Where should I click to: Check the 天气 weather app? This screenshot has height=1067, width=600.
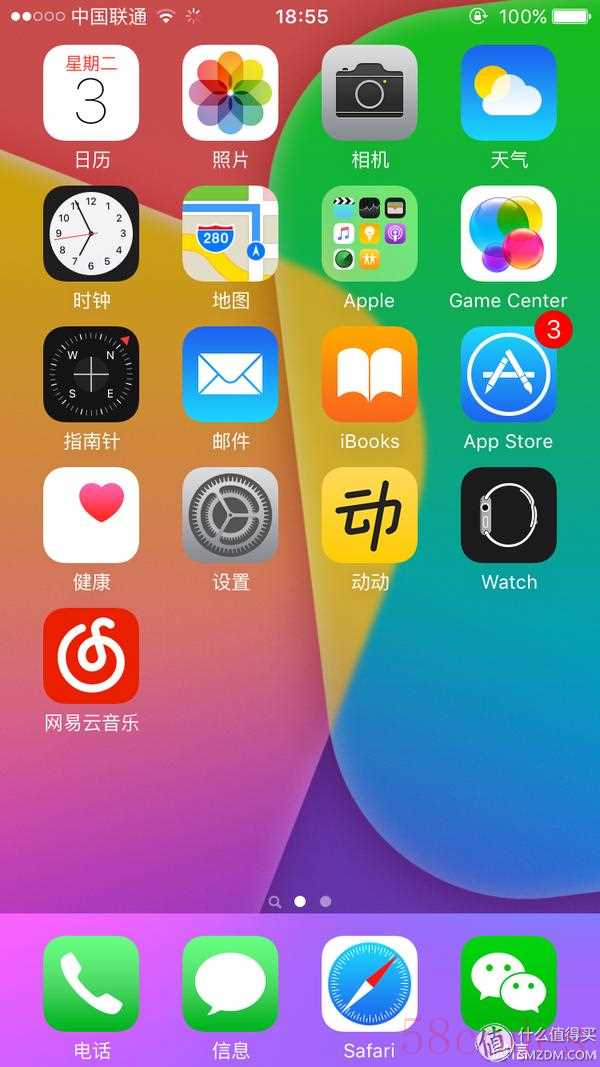[508, 93]
